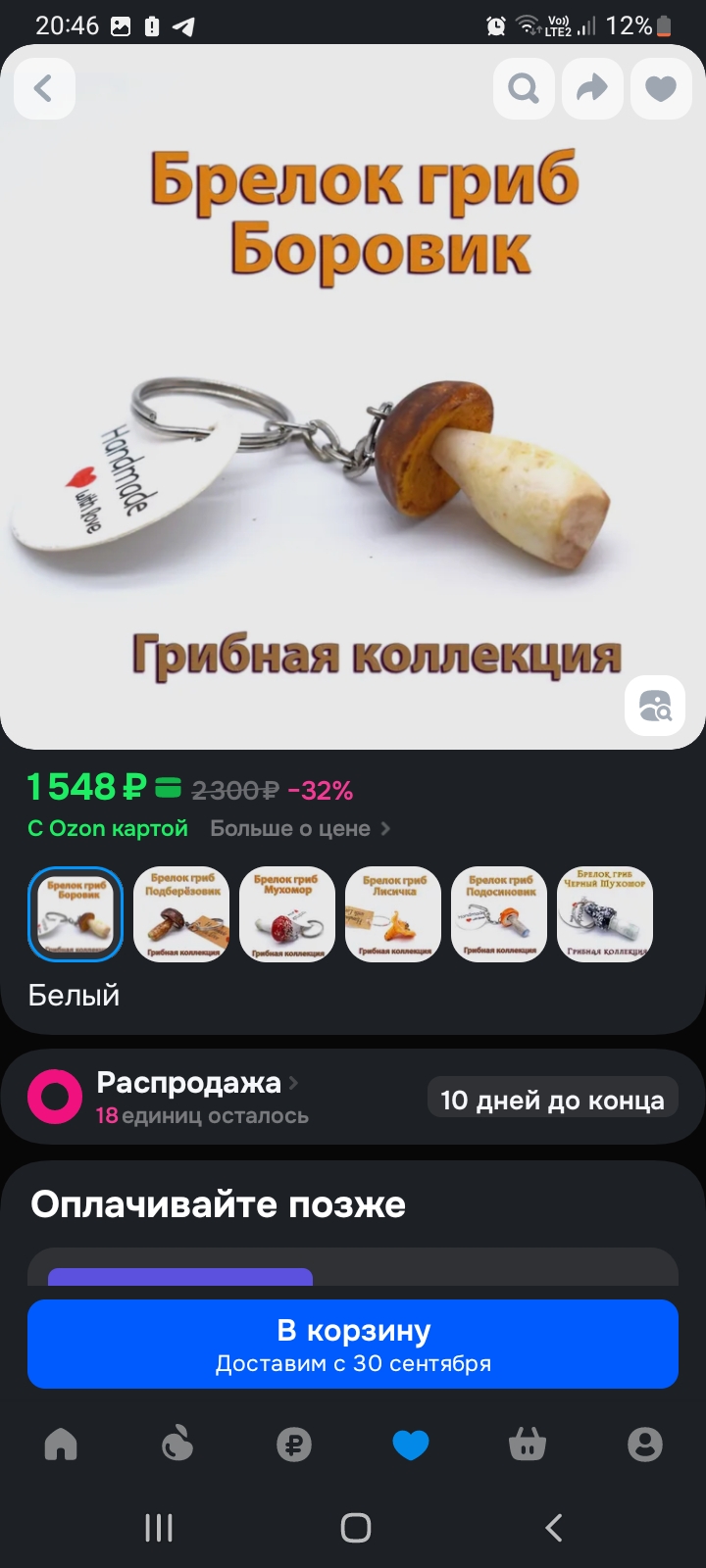
Task: Add product to favorites with heart
Action: click(661, 89)
